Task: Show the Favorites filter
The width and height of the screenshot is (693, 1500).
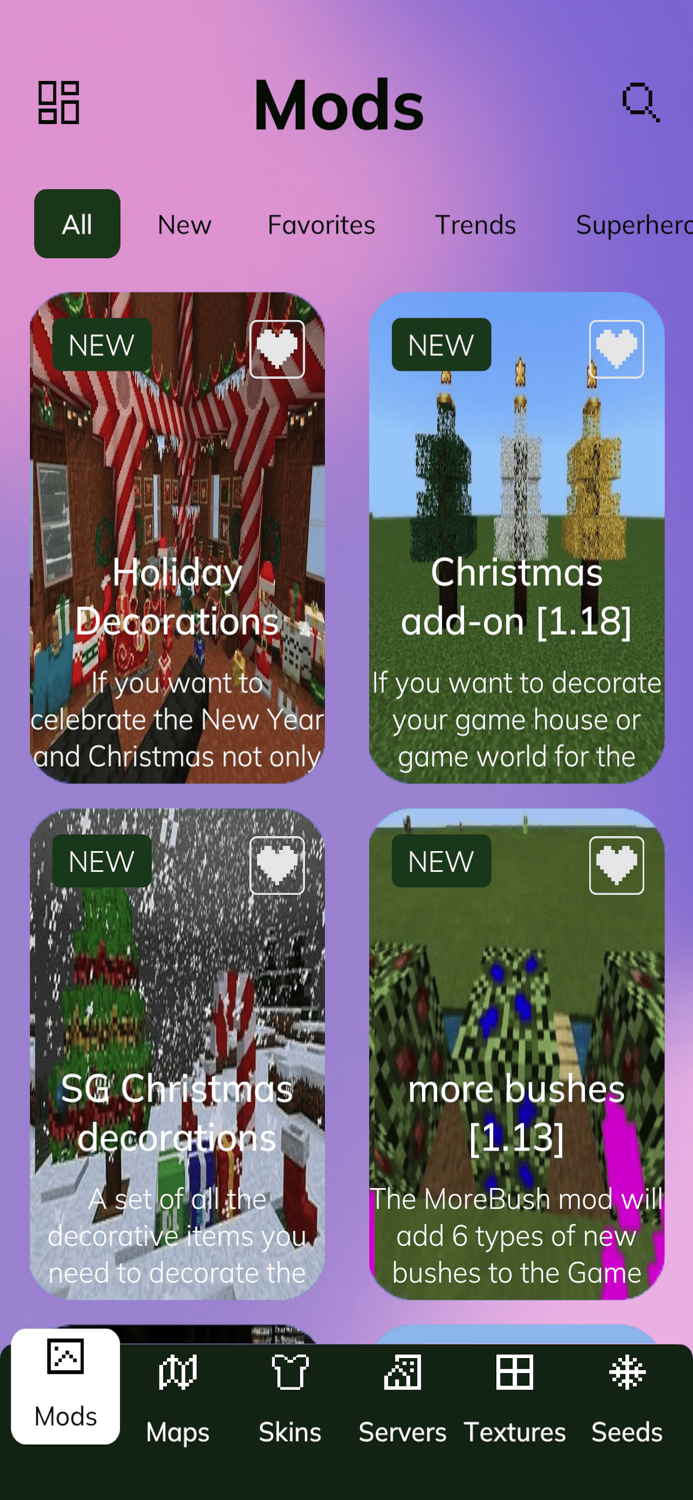Action: pos(321,225)
